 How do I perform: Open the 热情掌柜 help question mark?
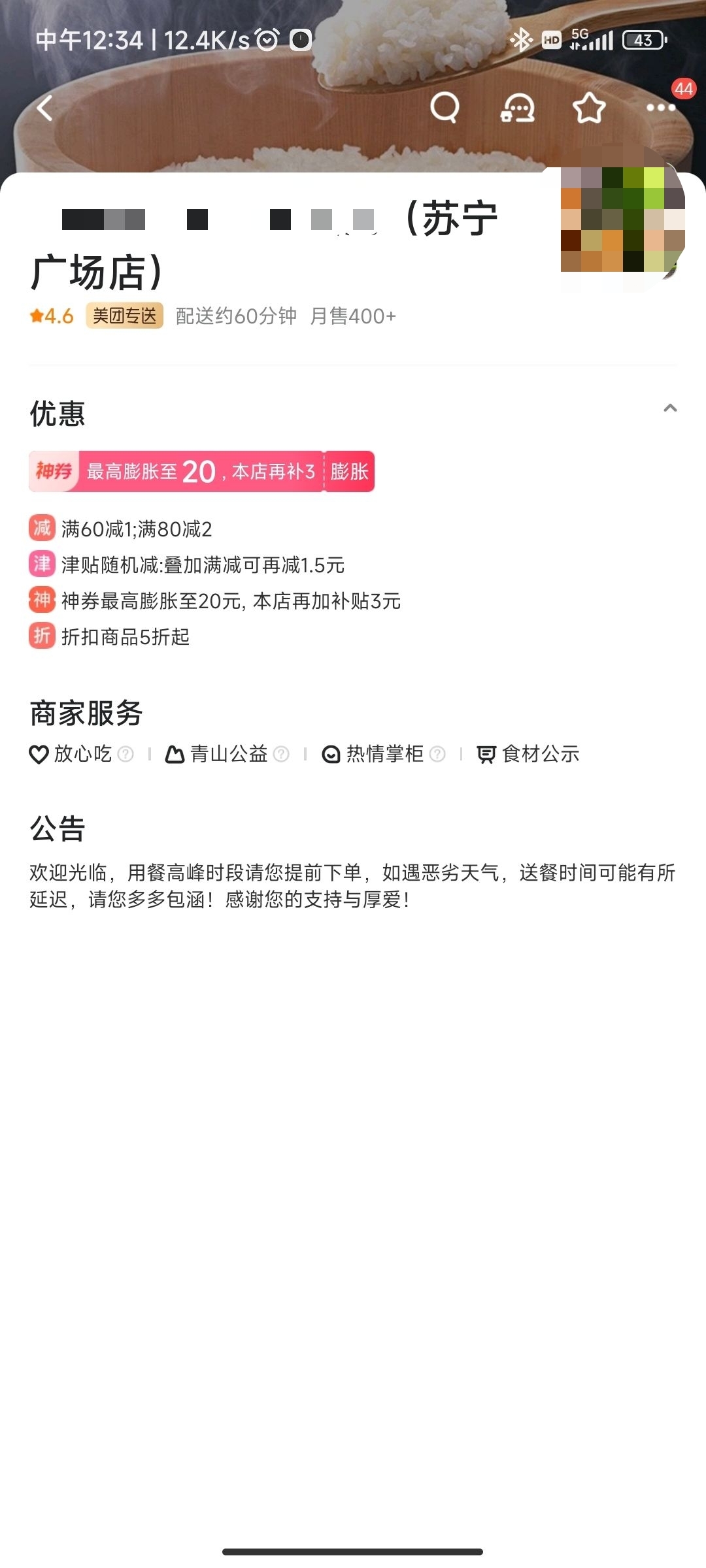click(437, 754)
